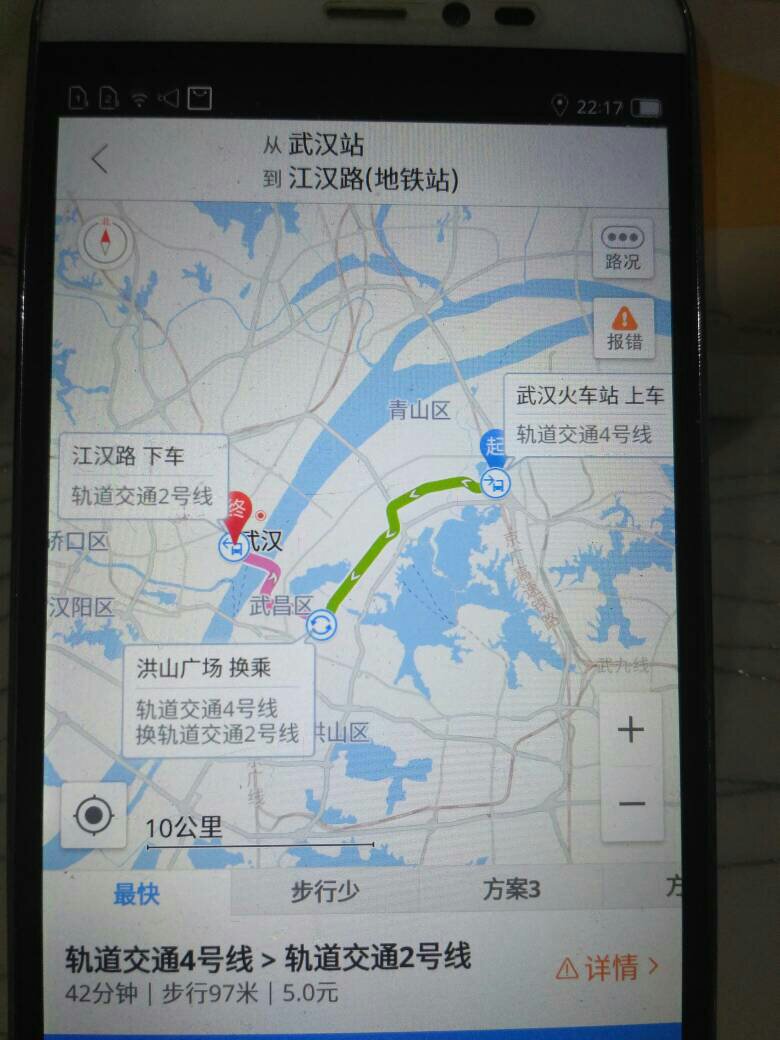Switch to the 步行少 route tab
The width and height of the screenshot is (780, 1040).
click(x=325, y=891)
